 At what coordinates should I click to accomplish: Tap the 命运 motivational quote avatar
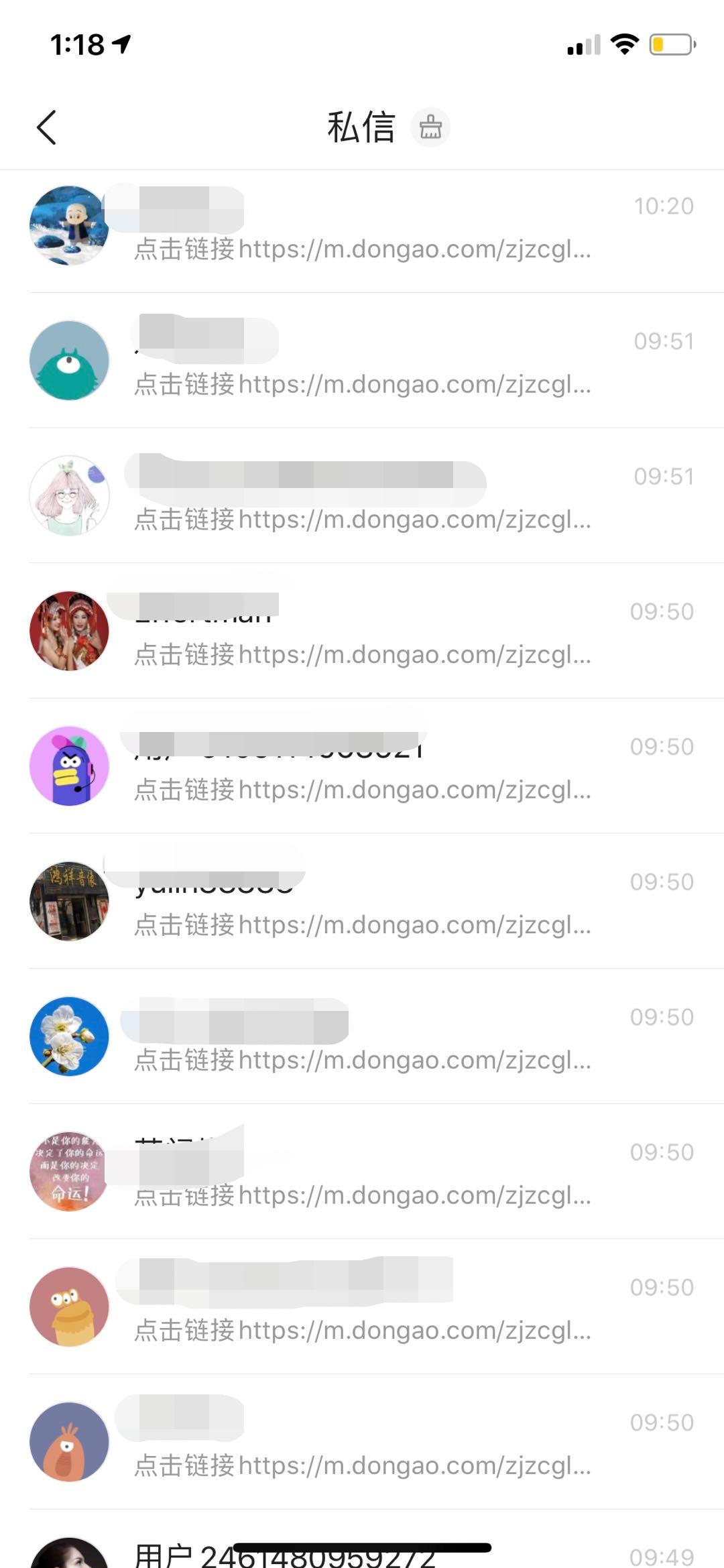69,1171
